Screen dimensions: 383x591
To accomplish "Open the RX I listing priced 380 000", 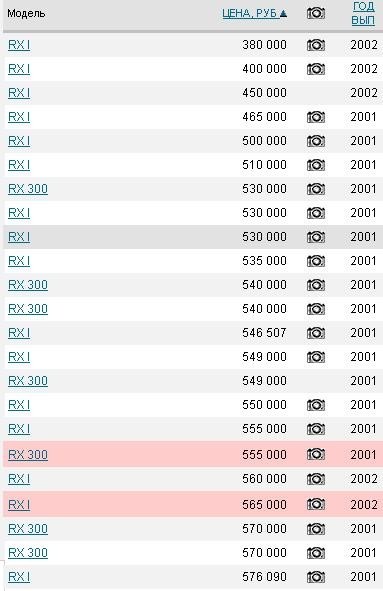I will point(19,45).
